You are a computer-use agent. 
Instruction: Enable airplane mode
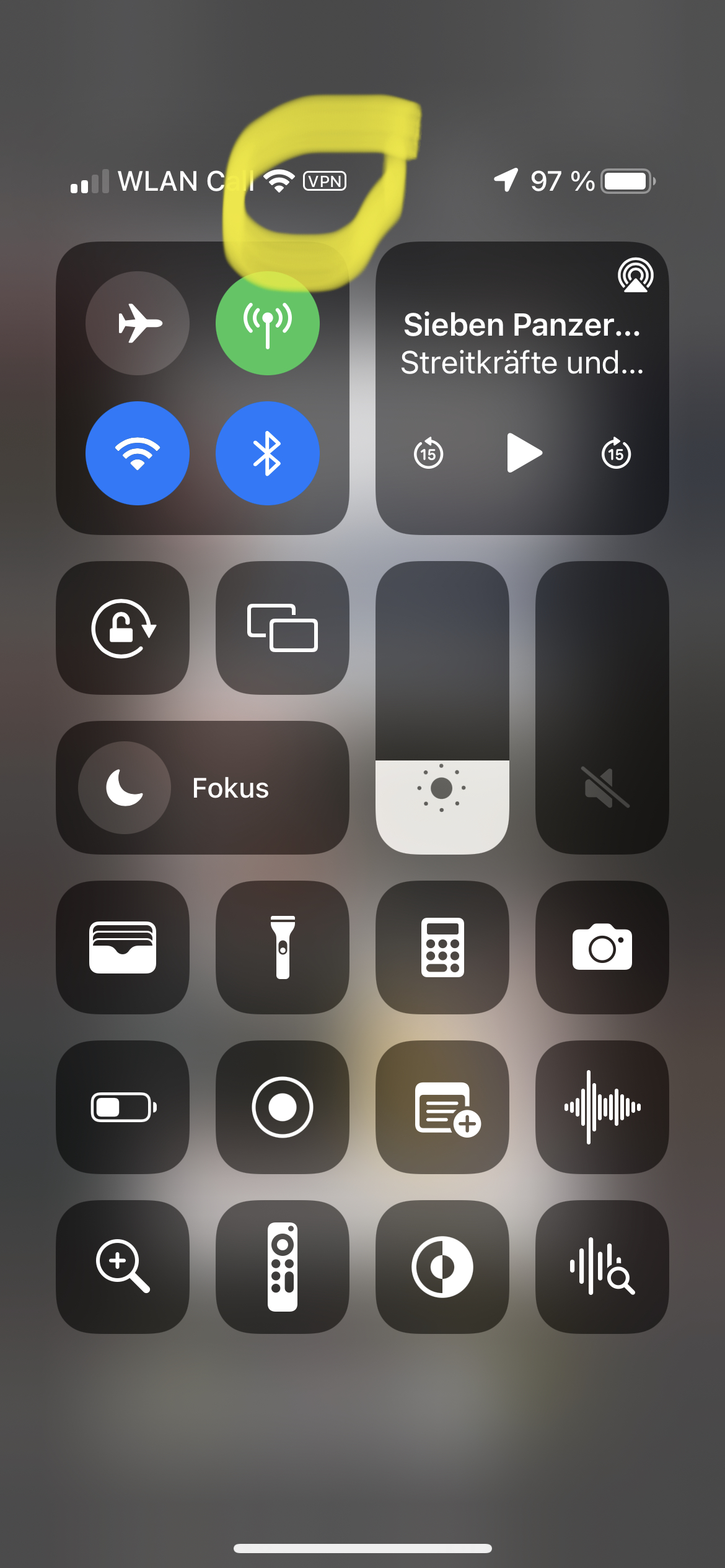click(x=138, y=323)
